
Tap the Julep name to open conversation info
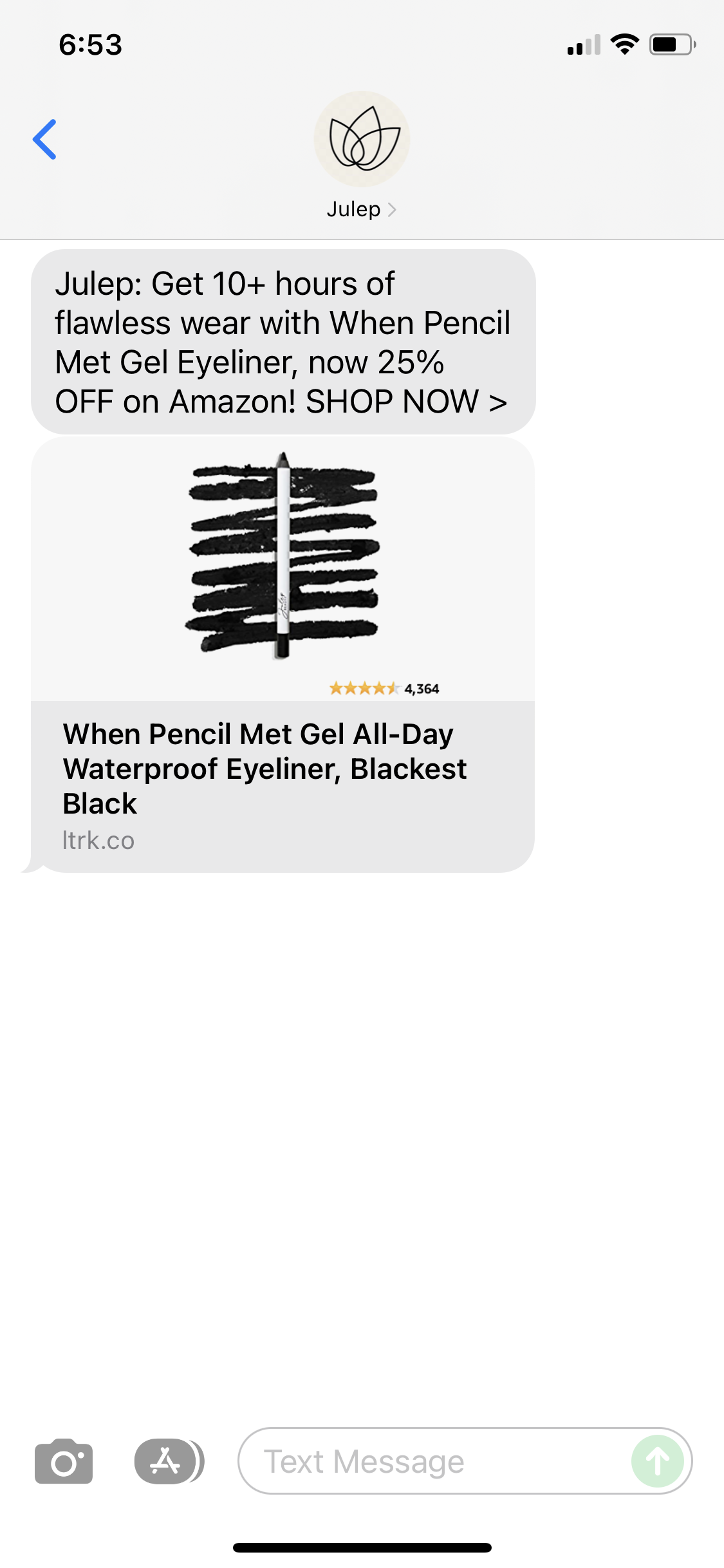point(353,209)
